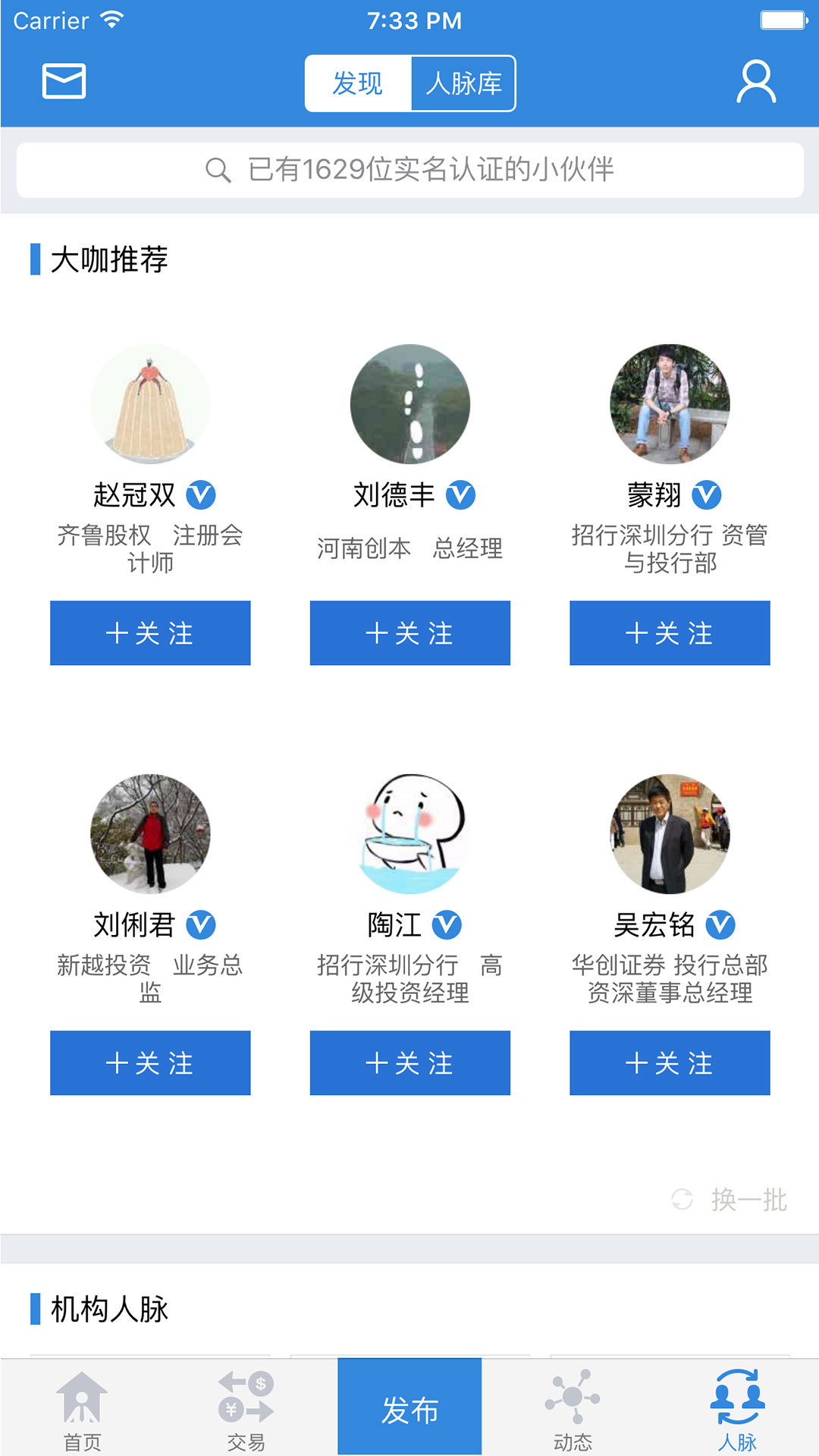This screenshot has height=1456, width=819.
Task: Click the search bar for verified members
Action: tap(409, 170)
